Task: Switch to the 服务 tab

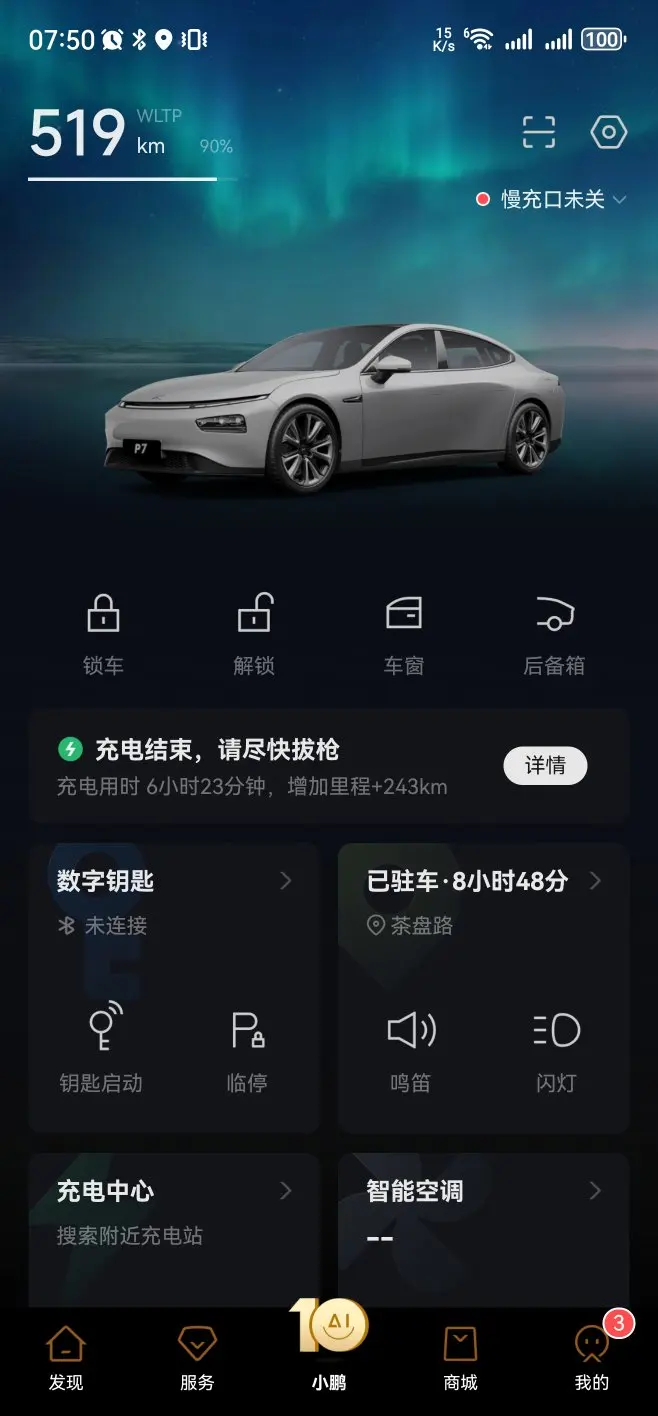Action: click(x=197, y=1358)
